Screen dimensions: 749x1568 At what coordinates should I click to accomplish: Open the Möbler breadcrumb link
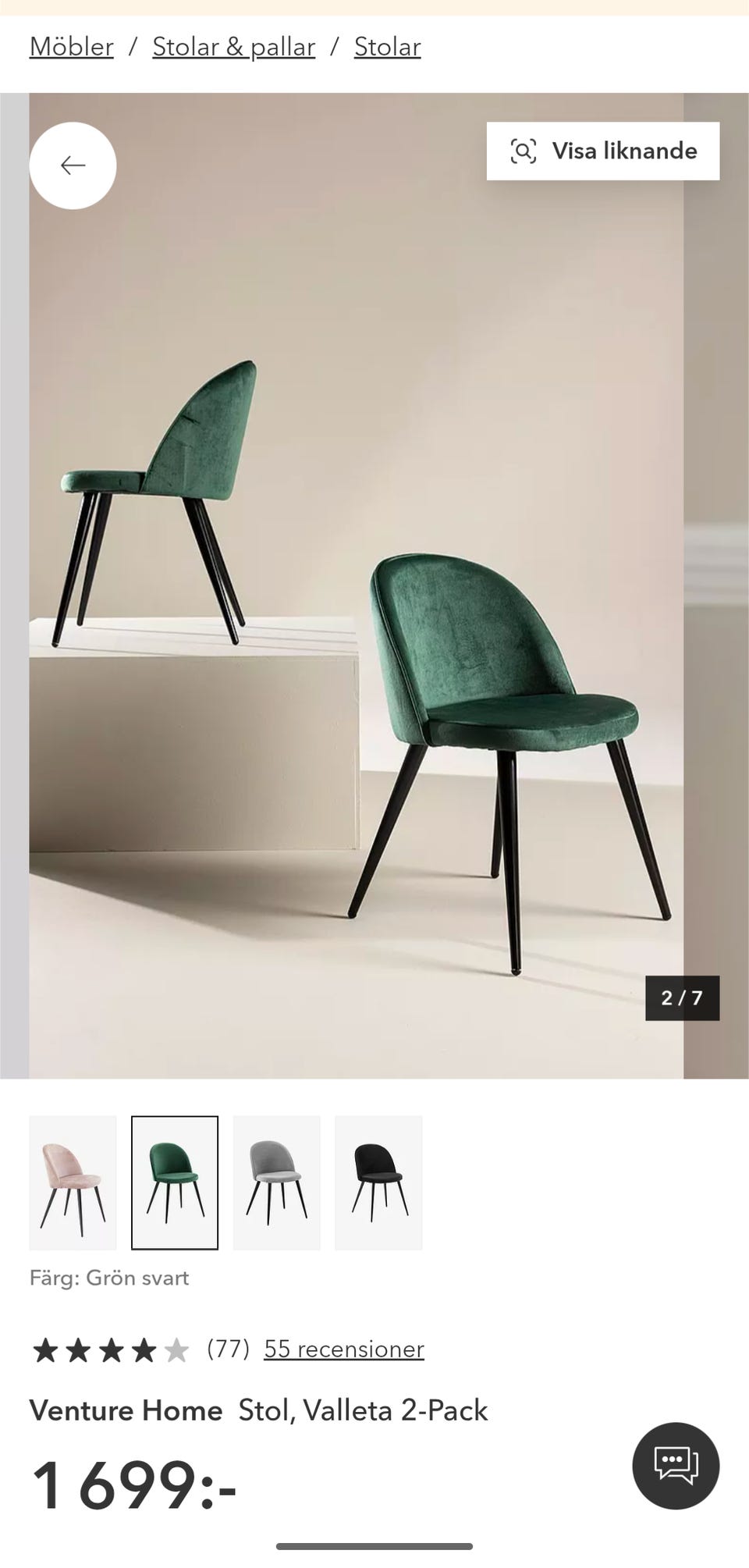pos(72,47)
